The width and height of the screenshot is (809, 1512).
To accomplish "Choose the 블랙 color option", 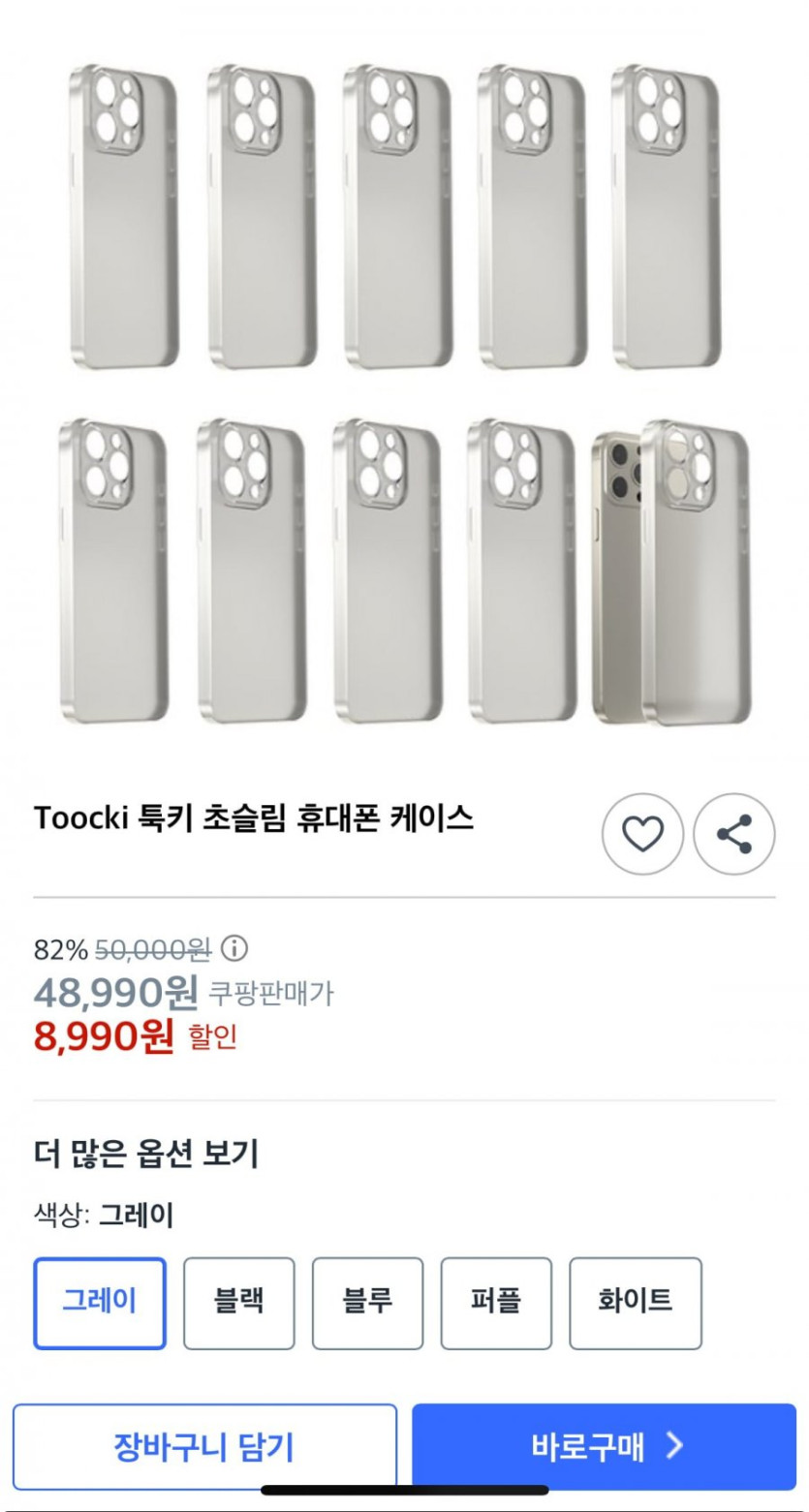I will [x=238, y=1302].
